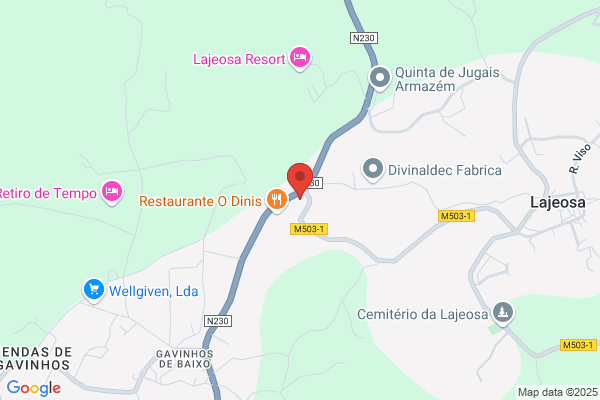Select the Retiro de Tempo hotel marker
This screenshot has width=600, height=400.
coord(112,192)
